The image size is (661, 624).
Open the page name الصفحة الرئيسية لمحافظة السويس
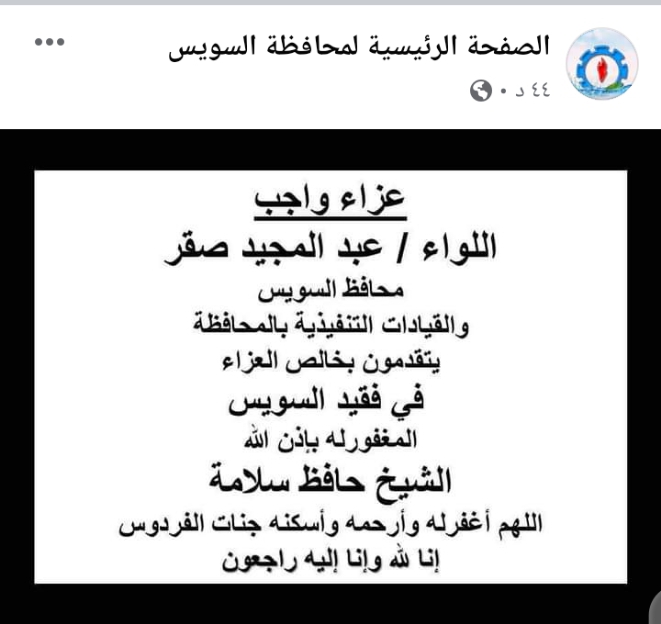click(x=358, y=46)
